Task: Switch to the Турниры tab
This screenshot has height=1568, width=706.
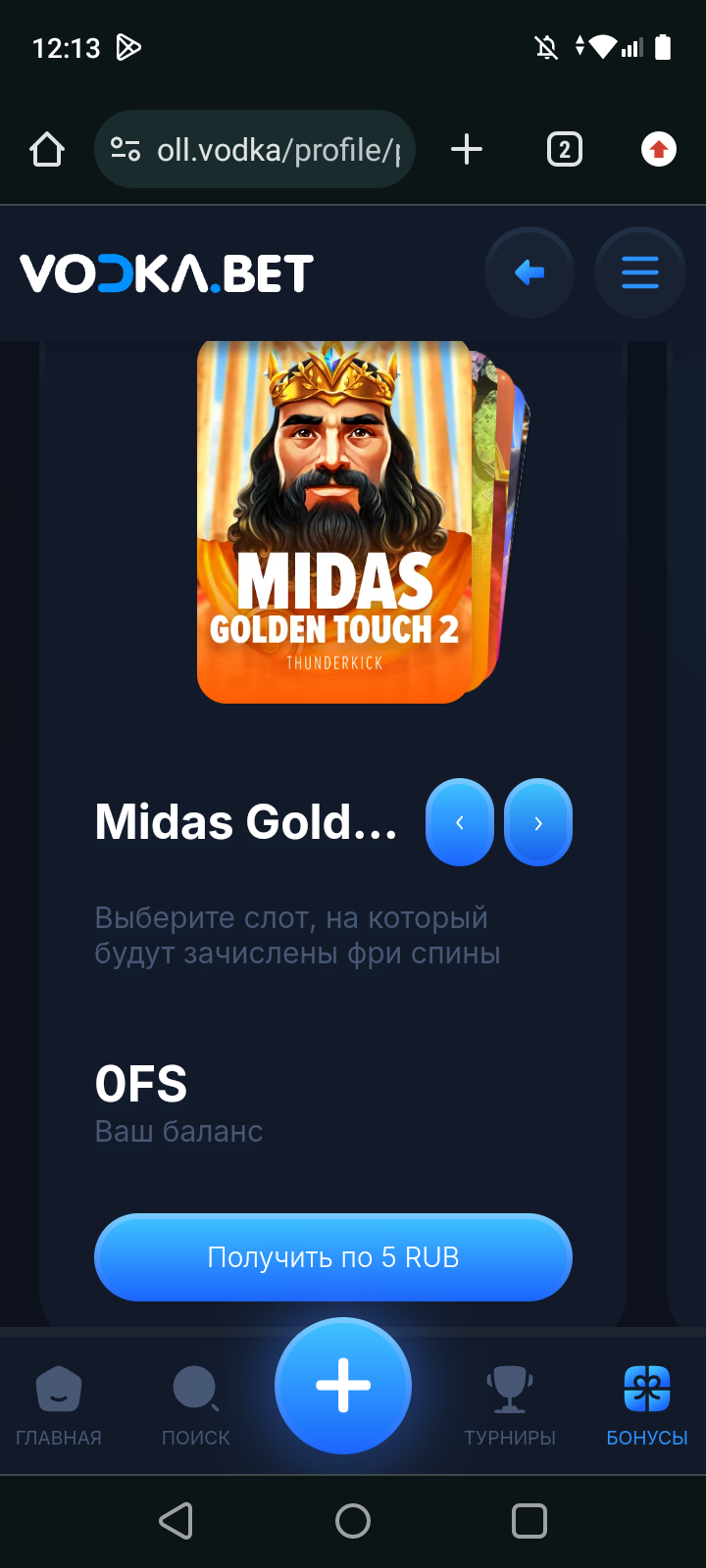Action: coord(510,1405)
